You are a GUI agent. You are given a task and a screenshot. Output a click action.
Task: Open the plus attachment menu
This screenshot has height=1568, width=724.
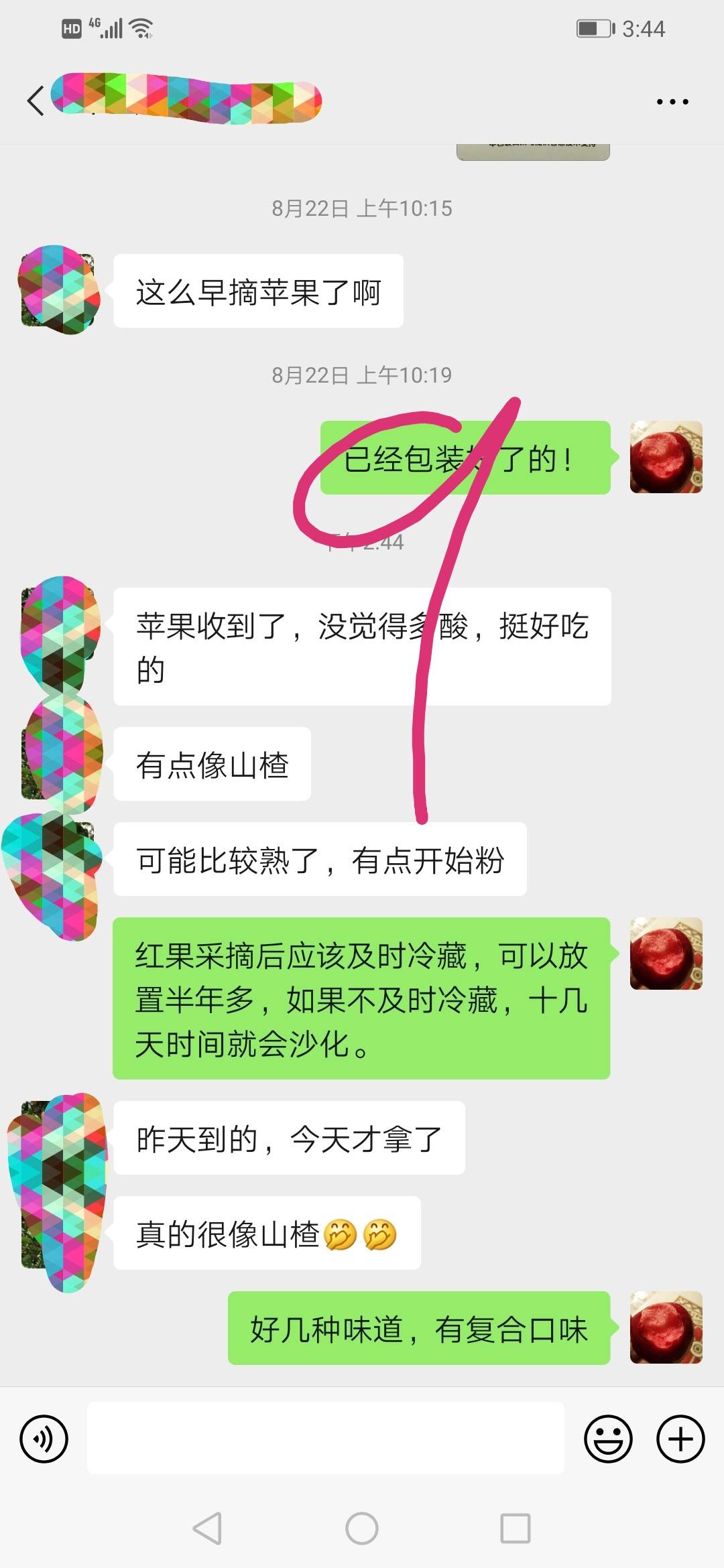click(680, 1439)
